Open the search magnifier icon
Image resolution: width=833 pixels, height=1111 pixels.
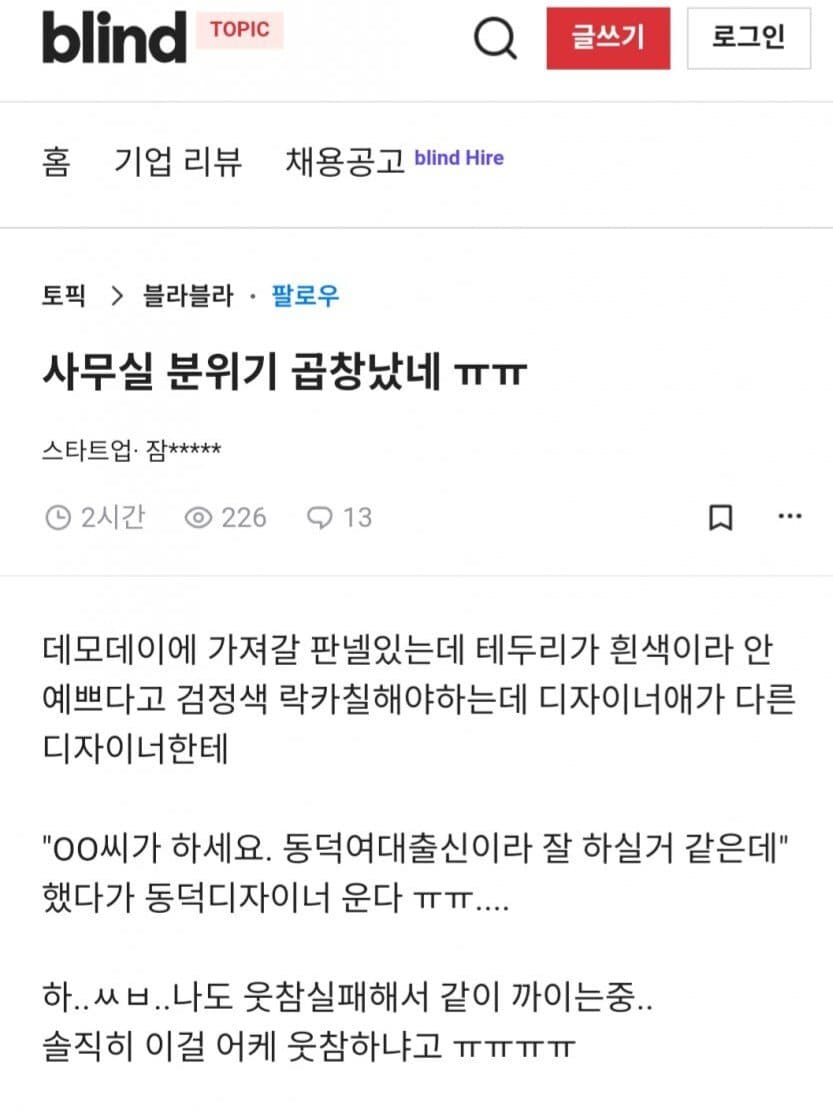pos(495,39)
